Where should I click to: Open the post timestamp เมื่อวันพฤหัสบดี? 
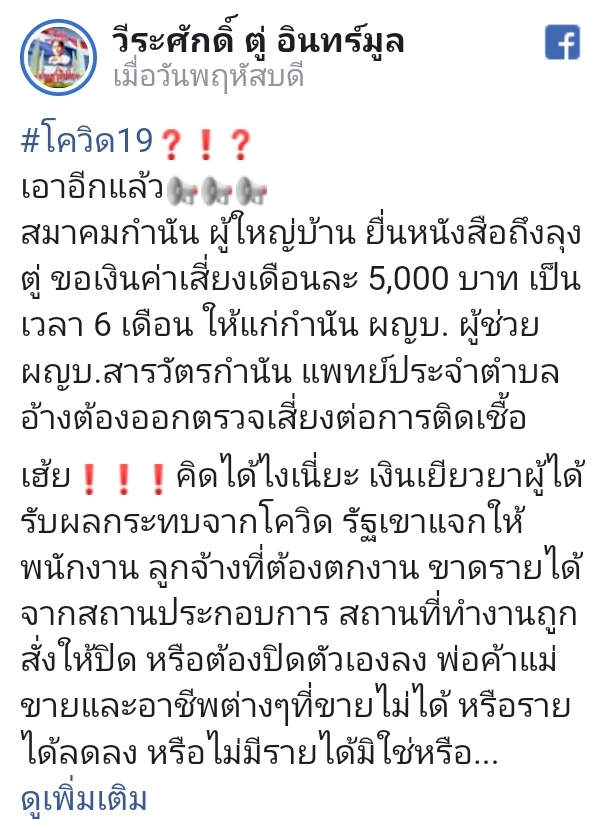[208, 77]
